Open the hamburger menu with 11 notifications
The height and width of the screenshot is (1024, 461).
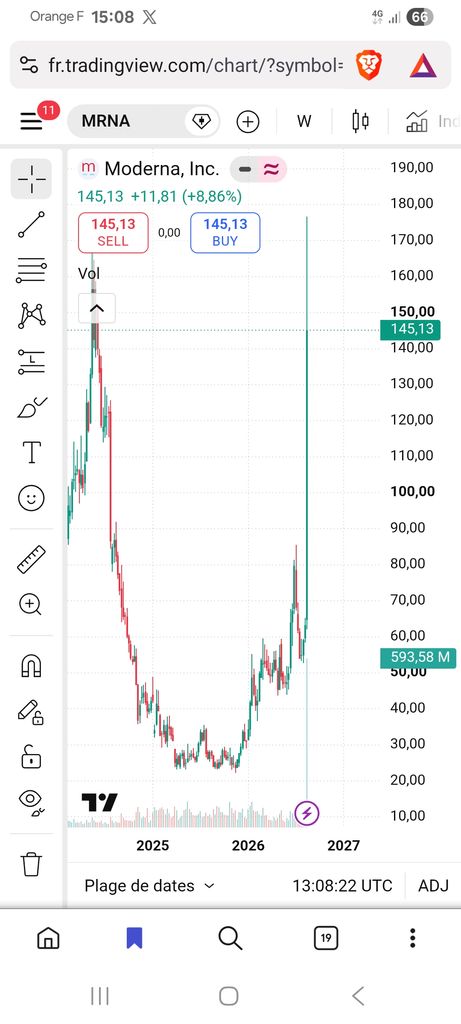[31, 121]
